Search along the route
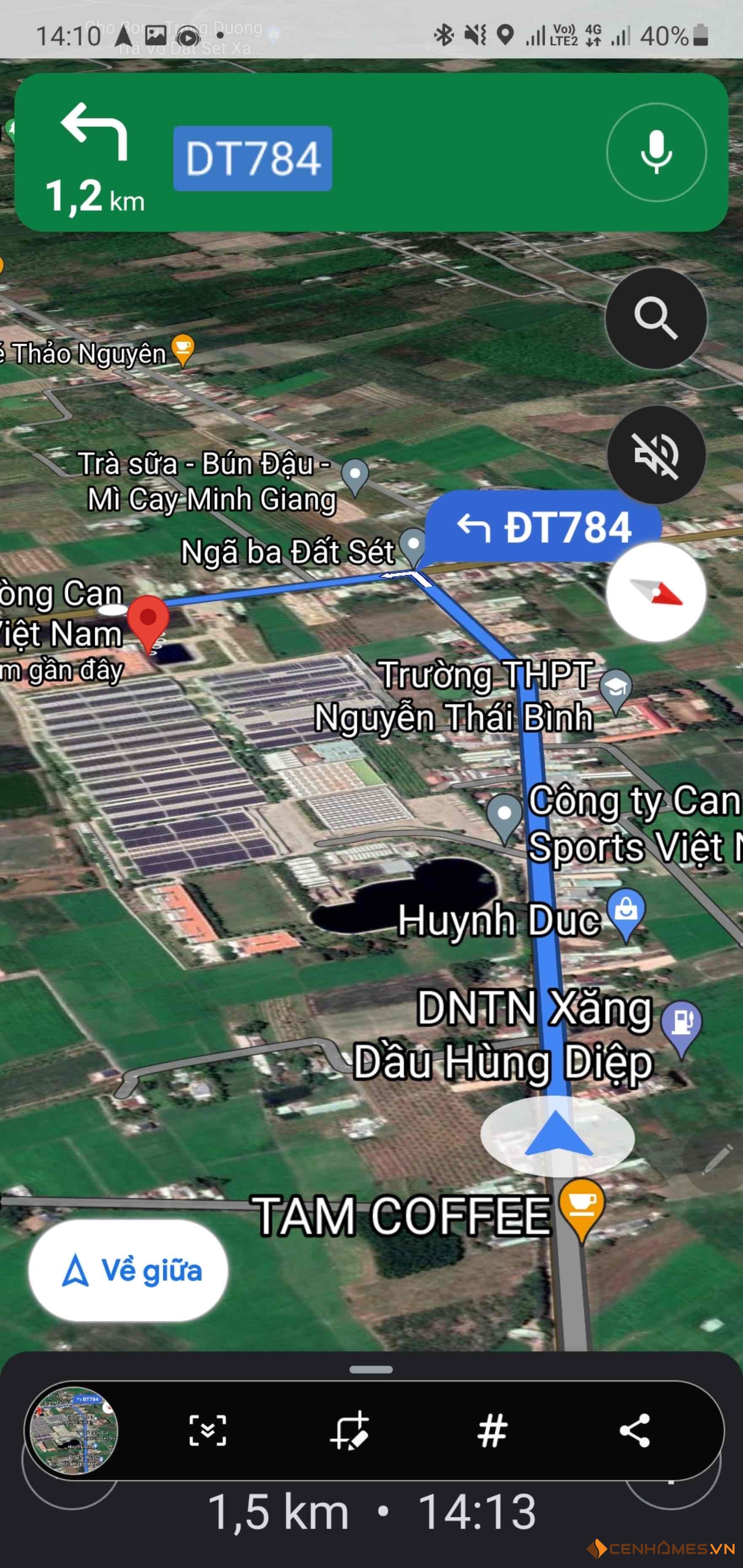Image resolution: width=743 pixels, height=1568 pixels. coord(656,318)
